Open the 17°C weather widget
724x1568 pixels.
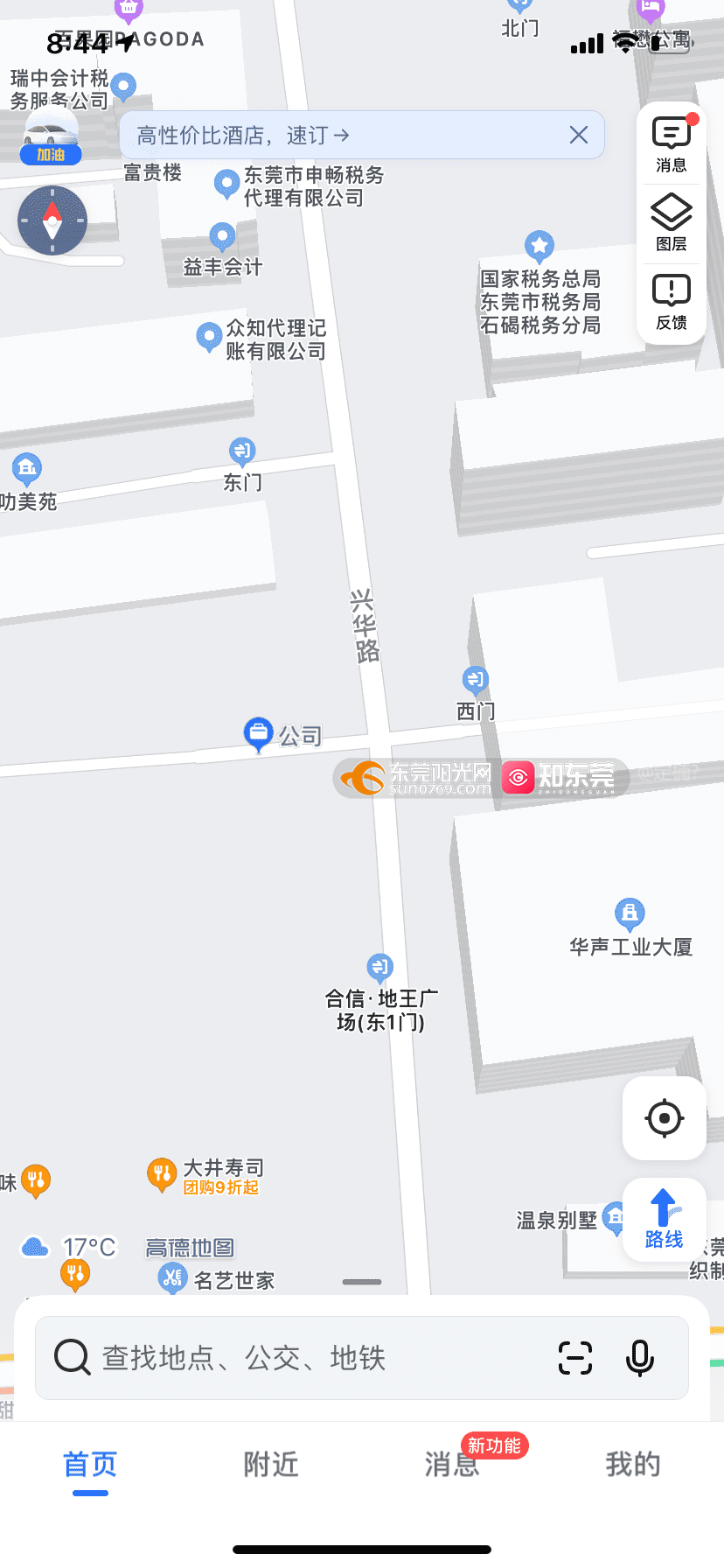click(70, 1247)
